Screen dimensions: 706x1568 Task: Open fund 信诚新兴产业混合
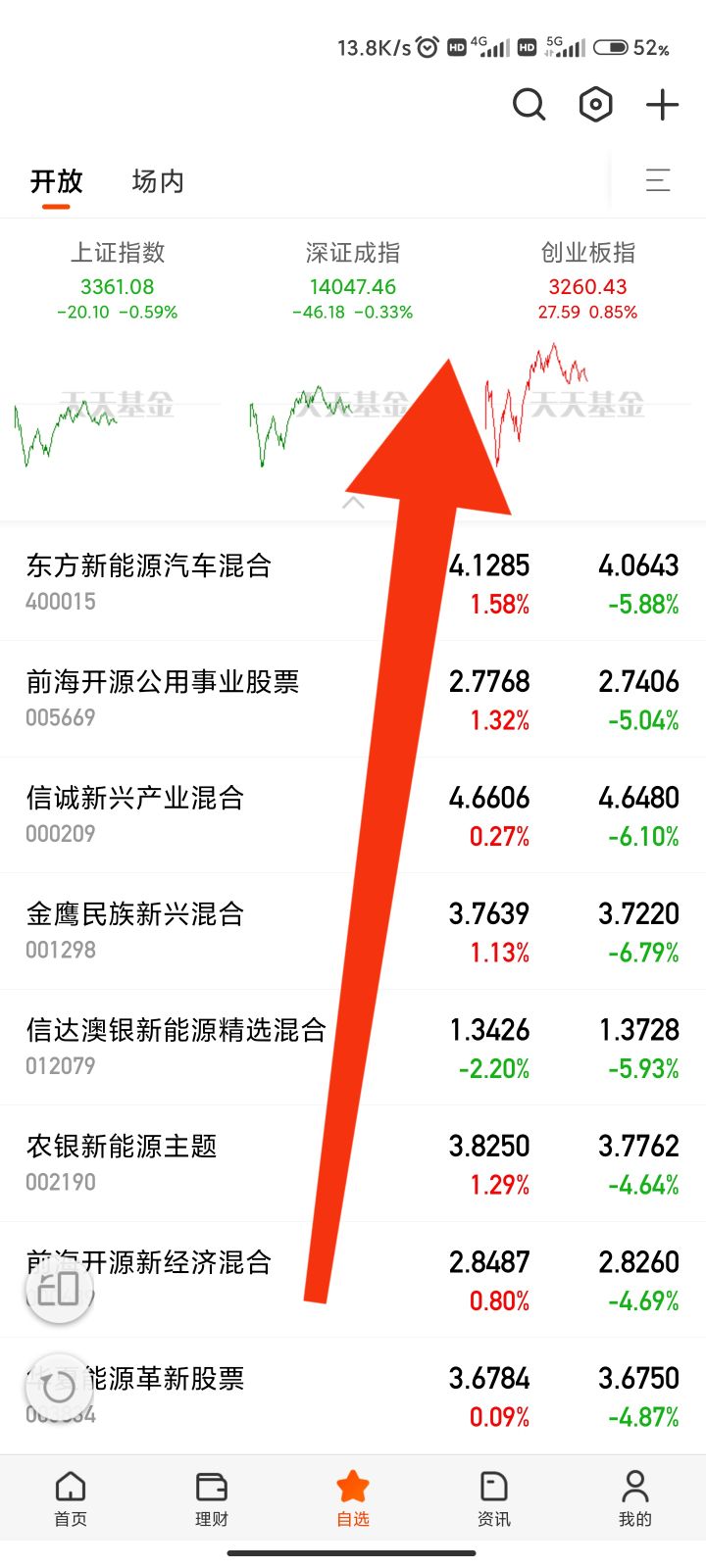click(x=135, y=813)
